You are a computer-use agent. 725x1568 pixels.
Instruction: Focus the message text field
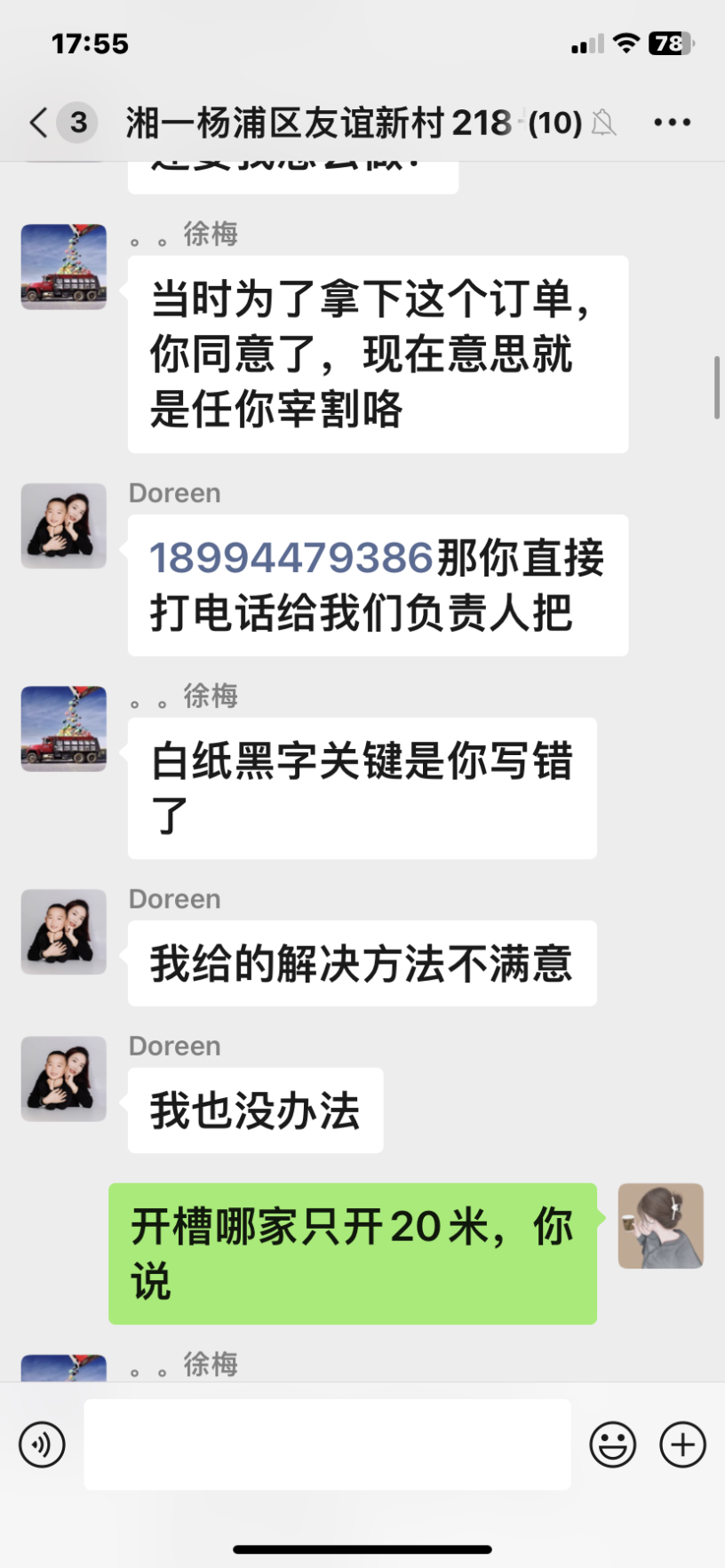pos(327,1445)
